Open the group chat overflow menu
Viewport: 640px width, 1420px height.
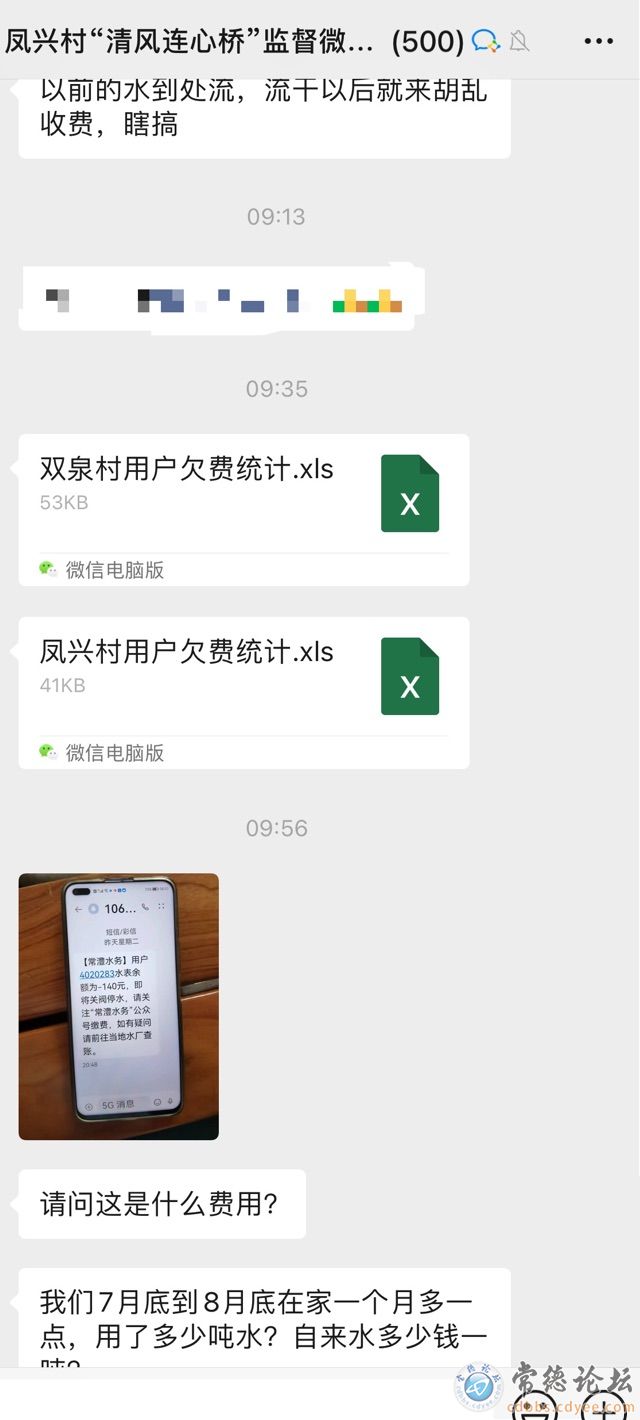click(x=598, y=41)
